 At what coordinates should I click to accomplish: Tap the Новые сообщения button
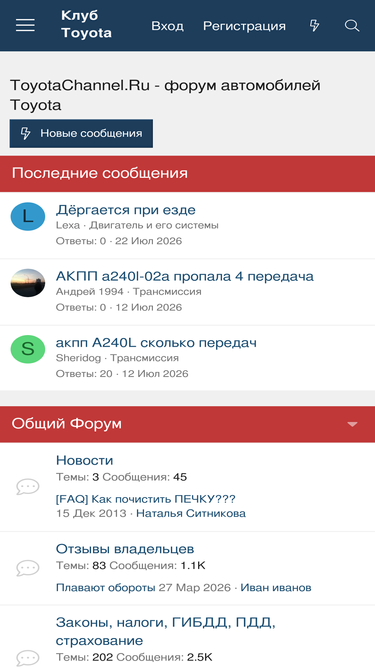coord(81,134)
